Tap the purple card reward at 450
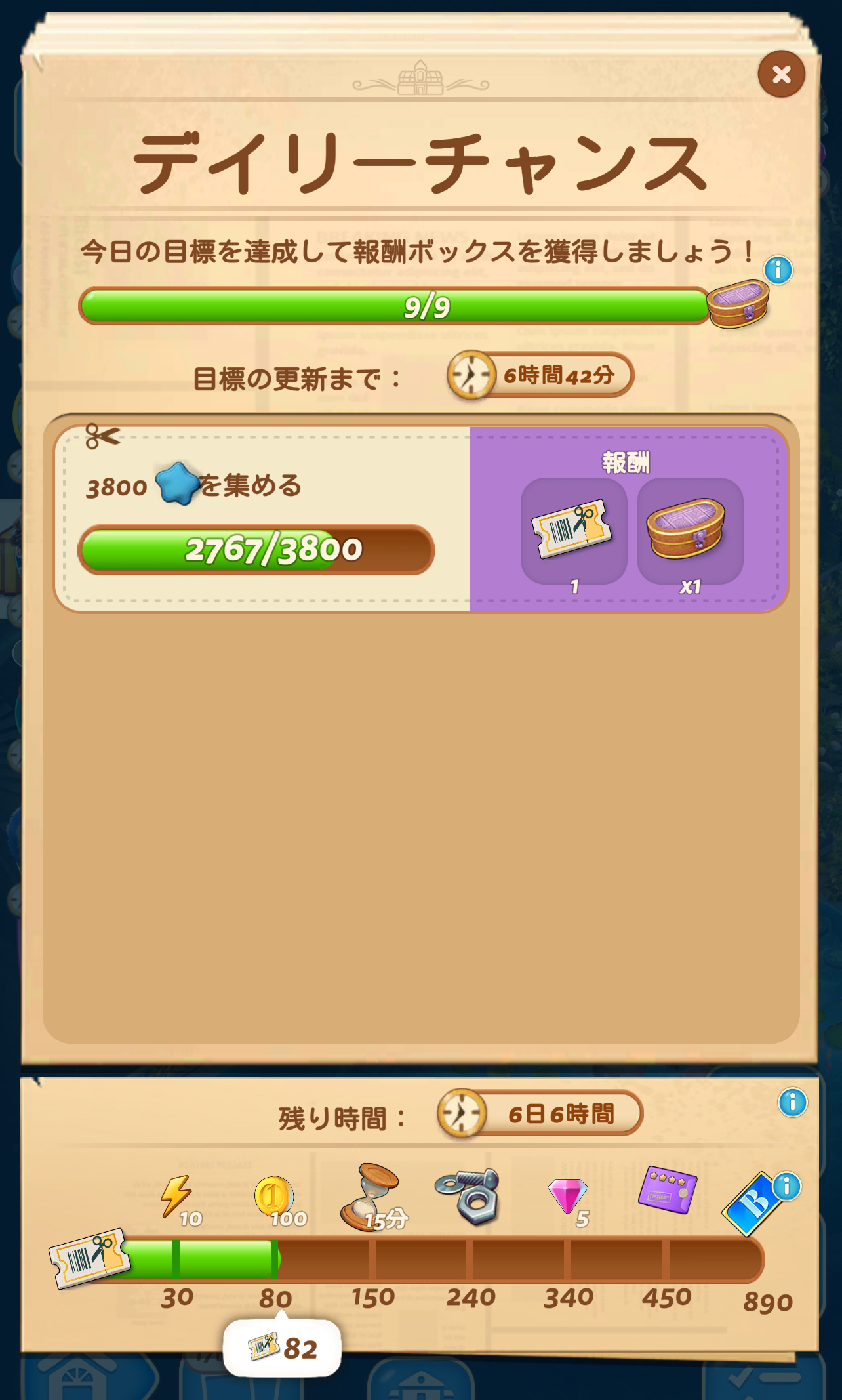Image resolution: width=842 pixels, height=1400 pixels. tap(667, 1190)
